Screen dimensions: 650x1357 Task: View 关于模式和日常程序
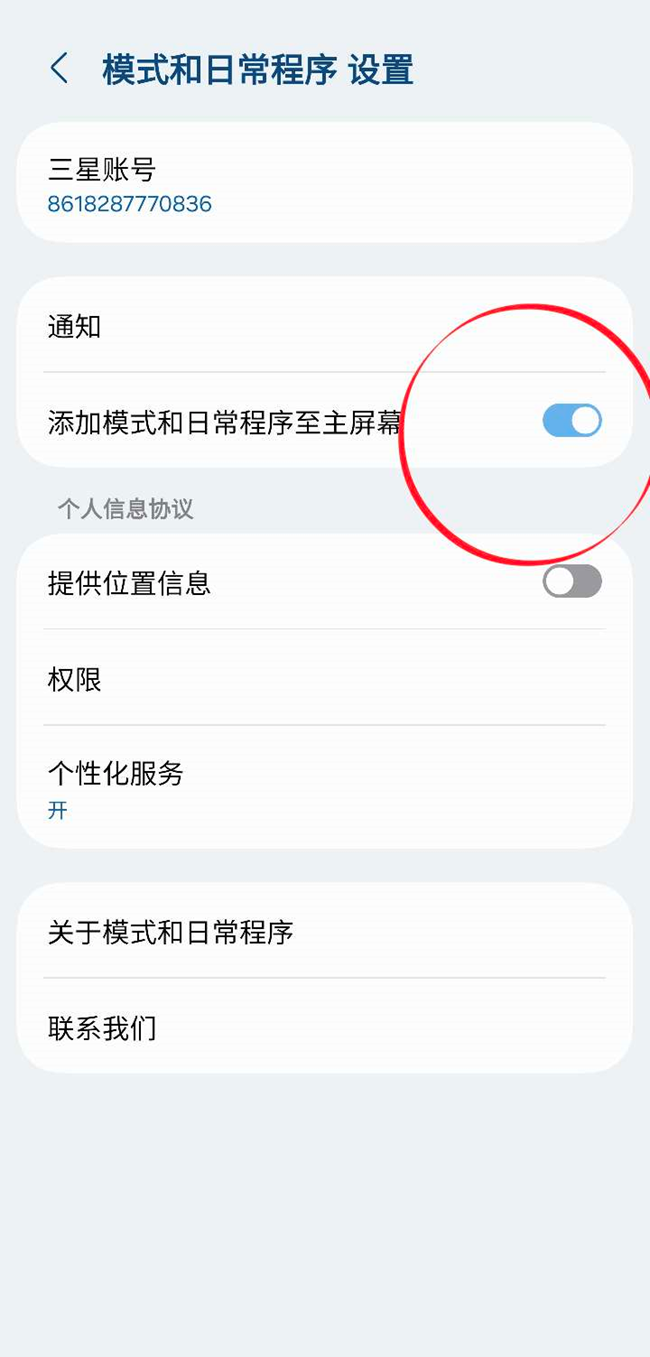tap(324, 932)
